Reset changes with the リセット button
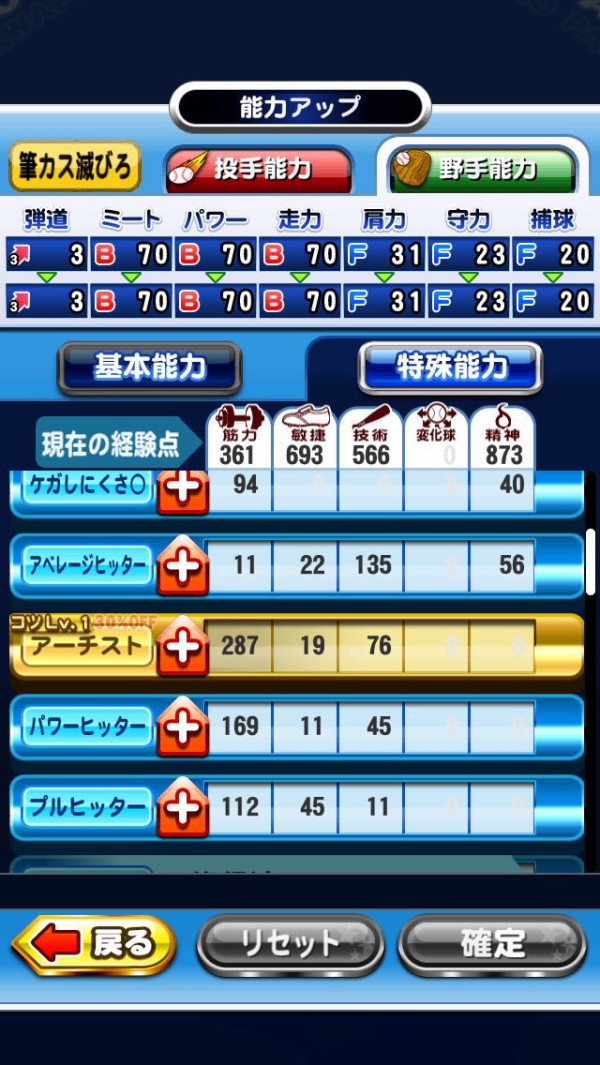Screen dimensions: 600x1065 click(x=290, y=944)
